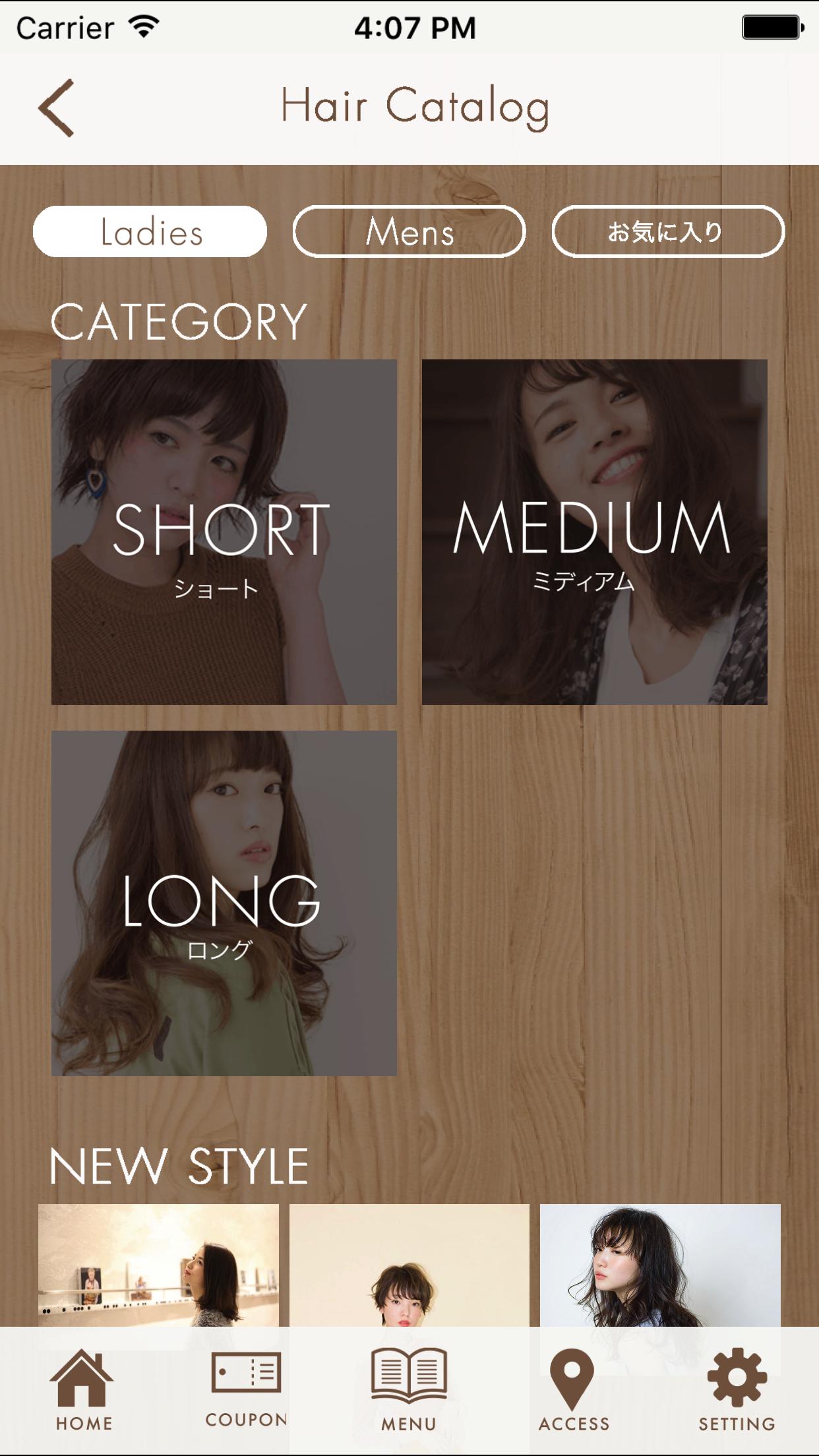This screenshot has width=819, height=1456.
Task: Open the MEDIUM hairstyle category
Action: 594,531
